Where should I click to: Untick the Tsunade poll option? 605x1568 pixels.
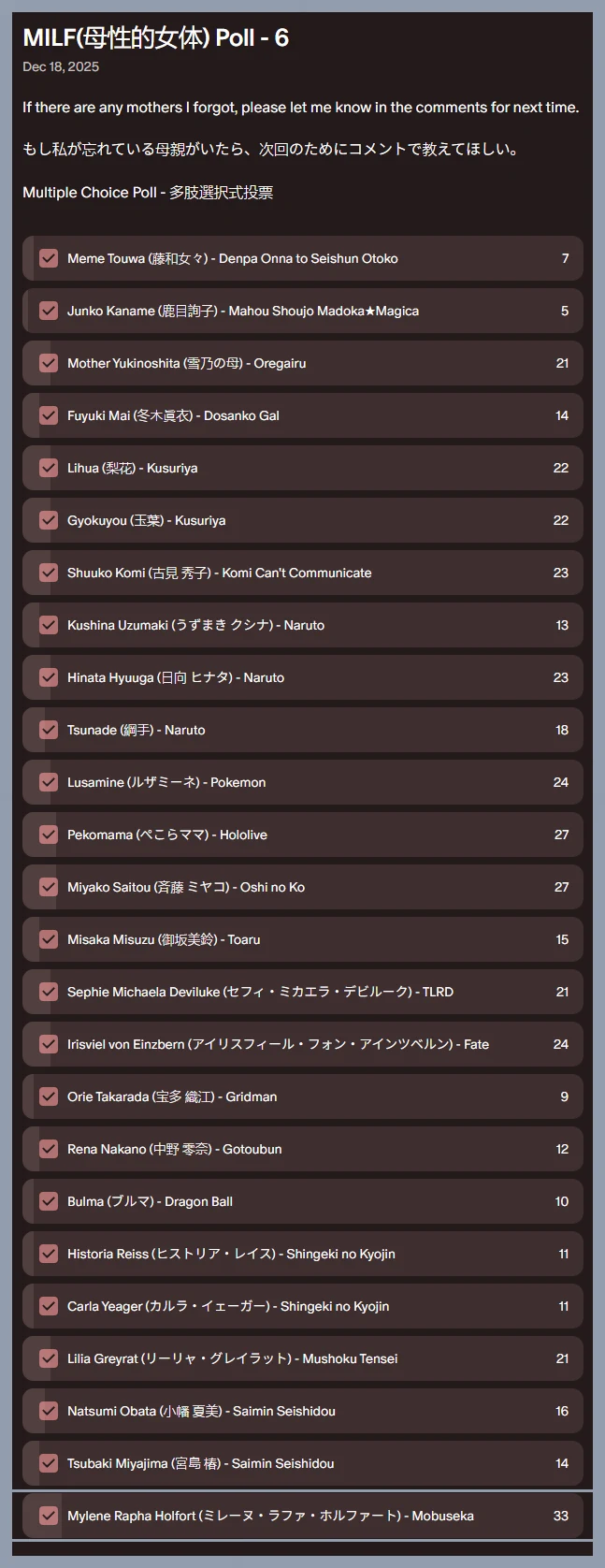[x=49, y=730]
